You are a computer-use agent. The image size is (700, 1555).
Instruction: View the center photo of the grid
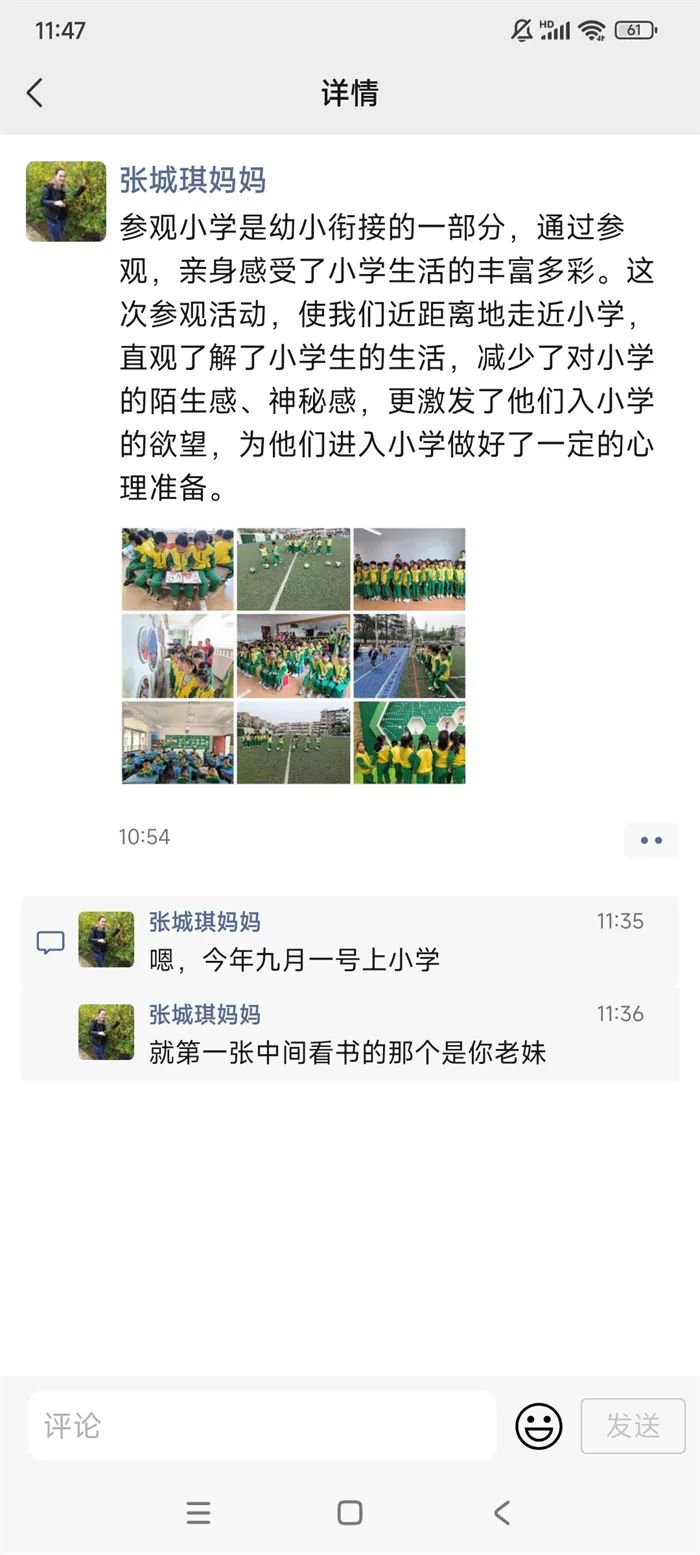click(293, 656)
